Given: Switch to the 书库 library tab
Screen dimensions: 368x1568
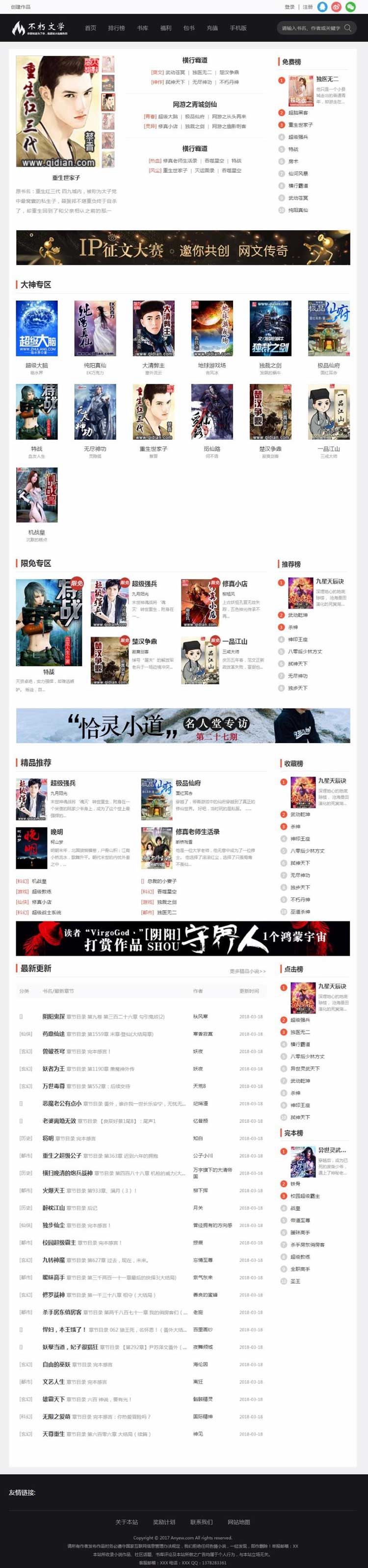Looking at the screenshot, I should click(x=142, y=28).
